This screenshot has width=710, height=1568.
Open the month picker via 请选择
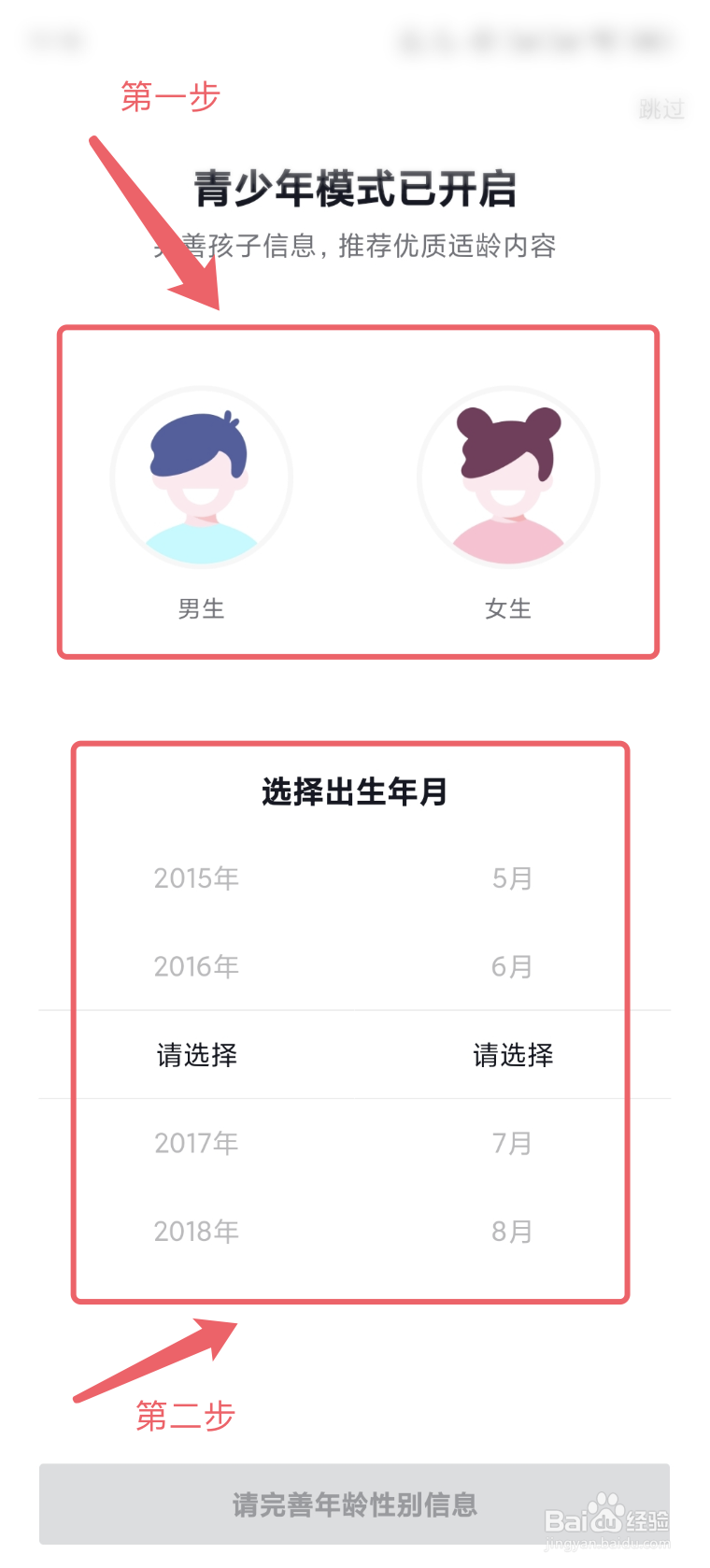pos(512,1054)
